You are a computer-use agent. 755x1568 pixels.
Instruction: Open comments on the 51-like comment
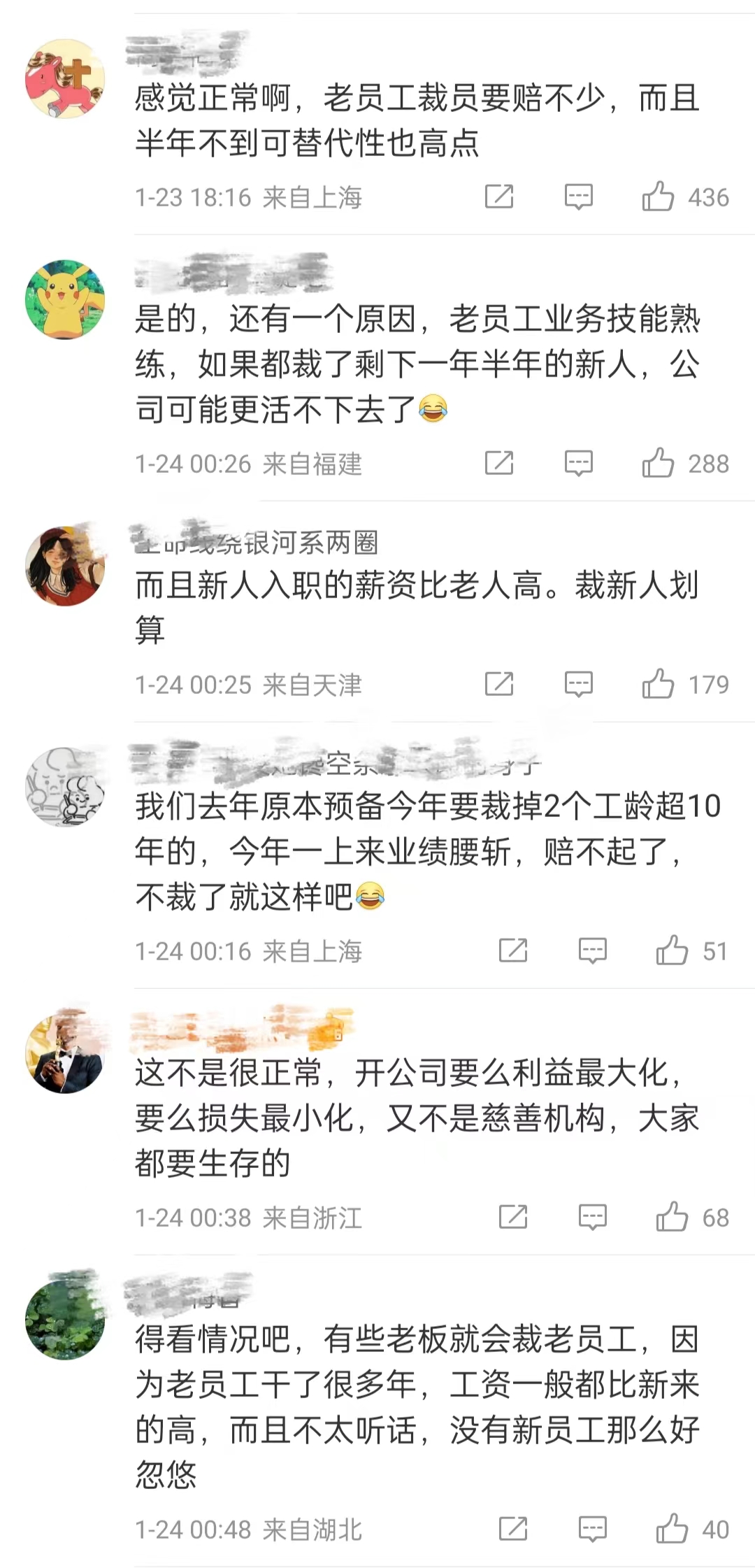[591, 950]
